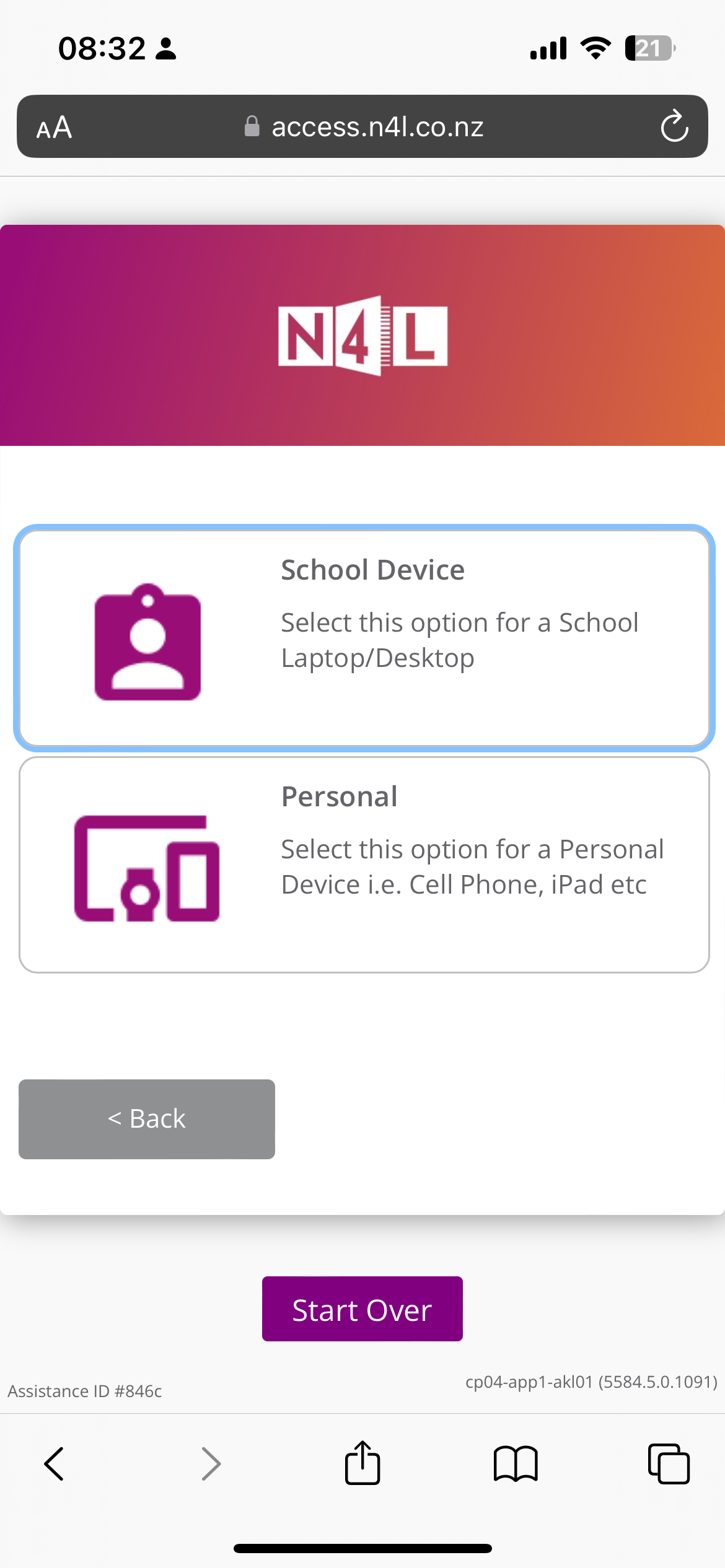Tap the Assistance ID #846c text
This screenshot has height=1568, width=725.
click(84, 1390)
